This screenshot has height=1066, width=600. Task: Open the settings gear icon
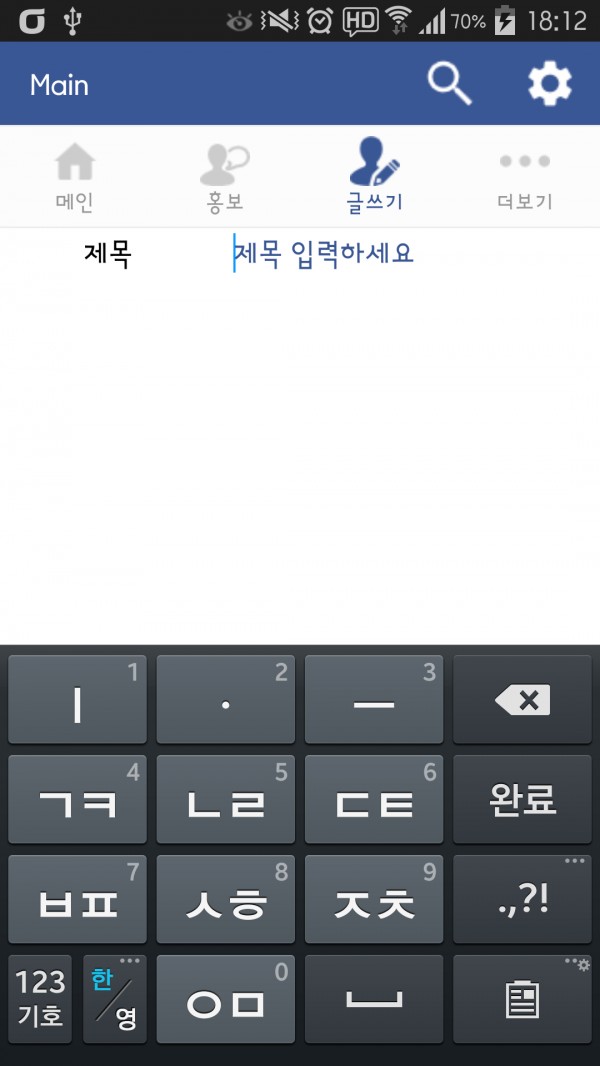coord(550,84)
